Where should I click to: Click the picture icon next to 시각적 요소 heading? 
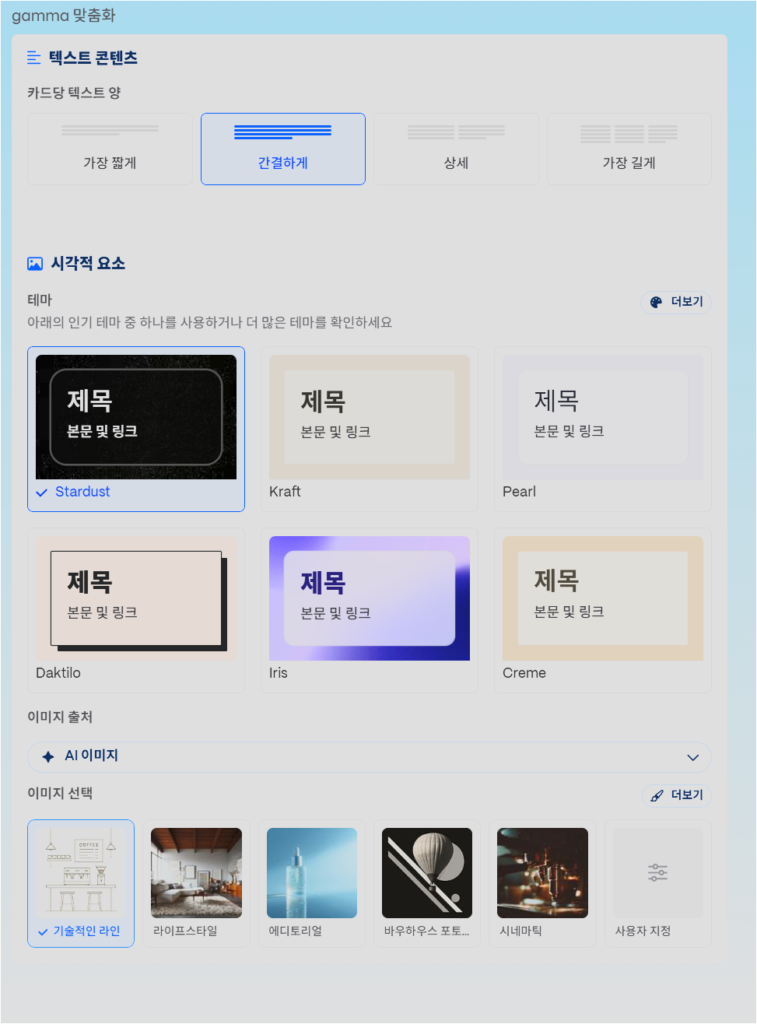point(34,263)
